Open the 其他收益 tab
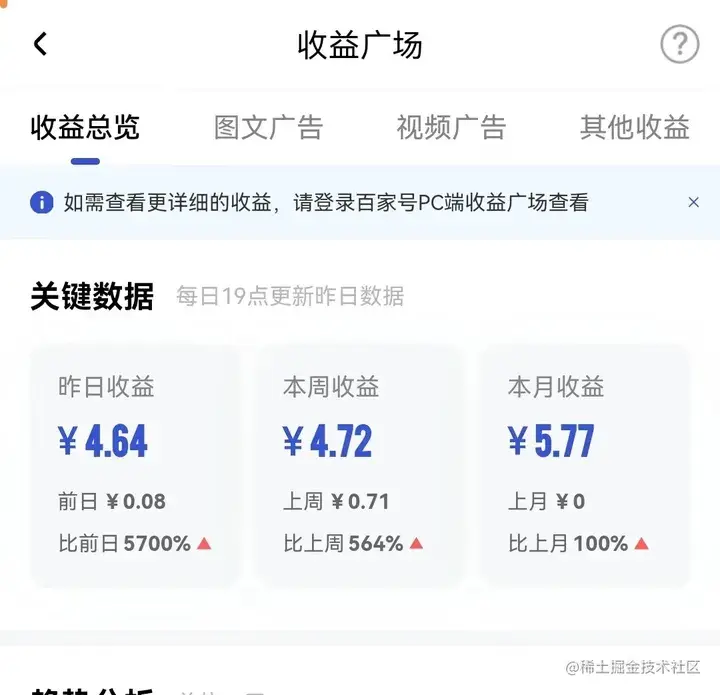 tap(635, 128)
